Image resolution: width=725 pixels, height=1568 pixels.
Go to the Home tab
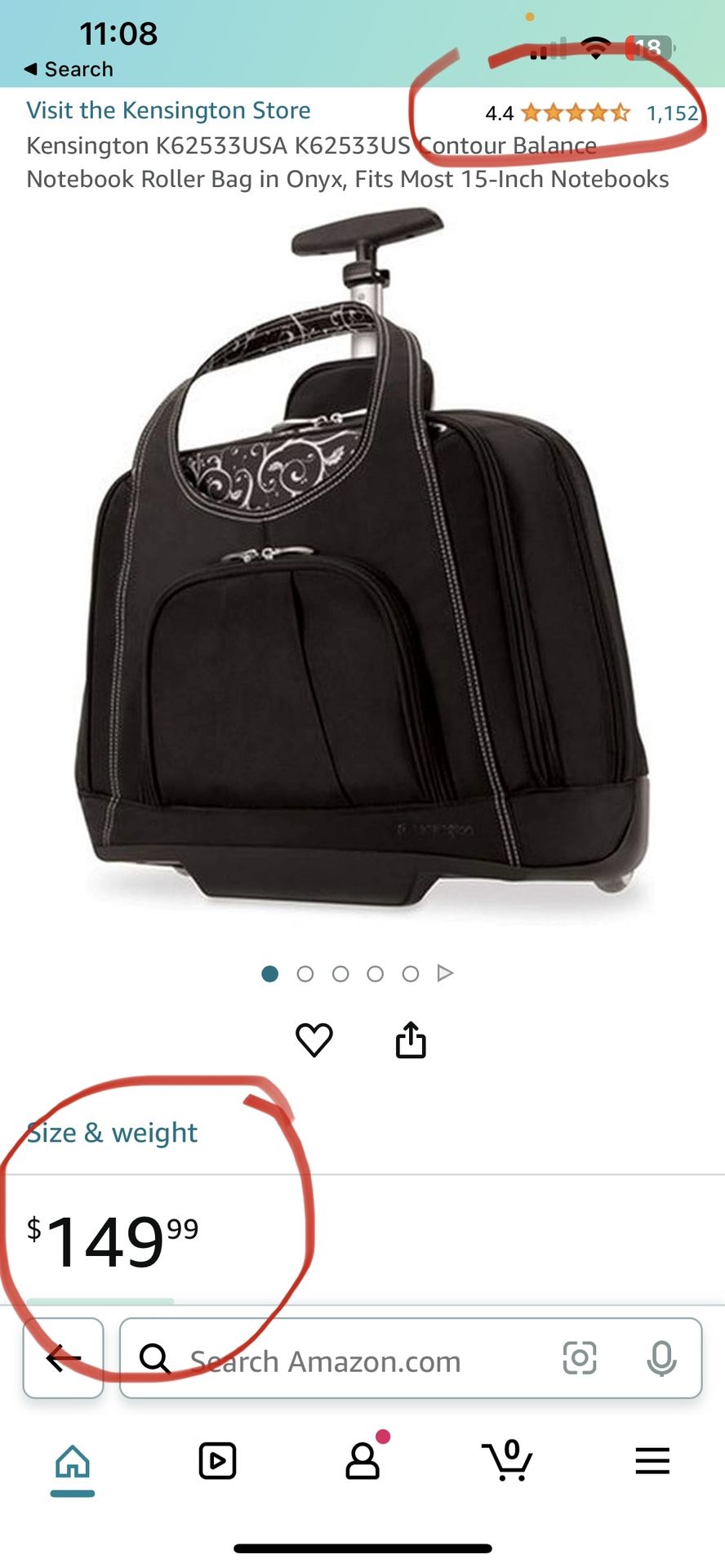(x=73, y=1462)
